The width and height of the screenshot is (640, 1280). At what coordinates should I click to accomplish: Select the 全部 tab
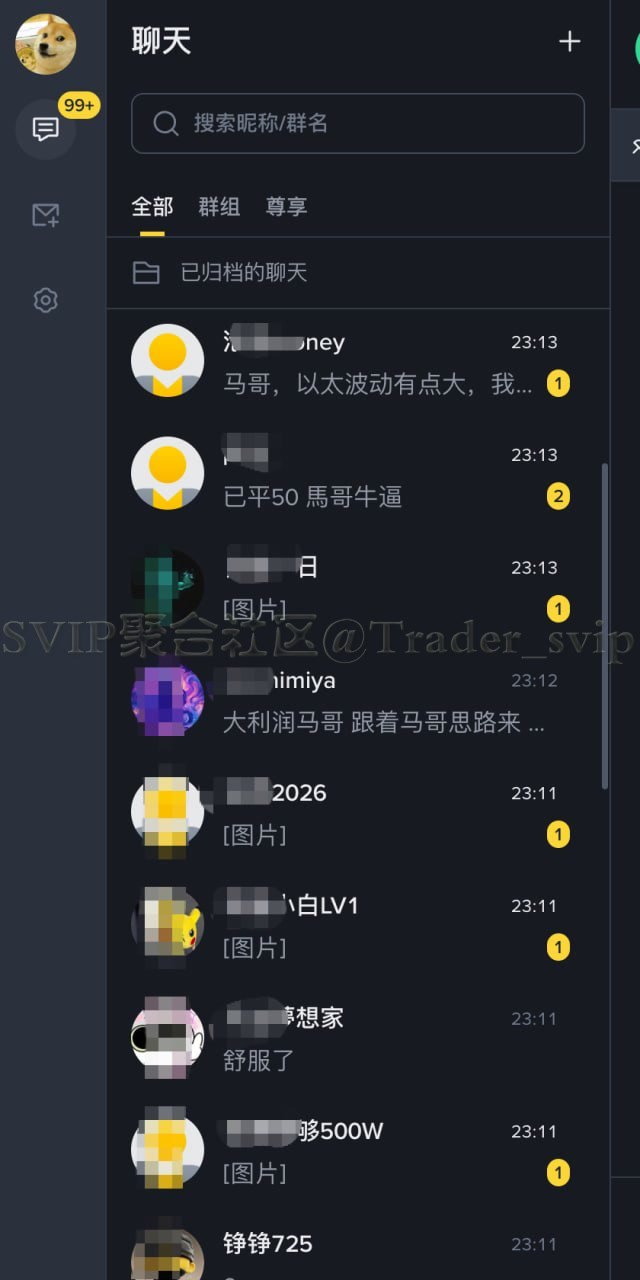point(152,207)
